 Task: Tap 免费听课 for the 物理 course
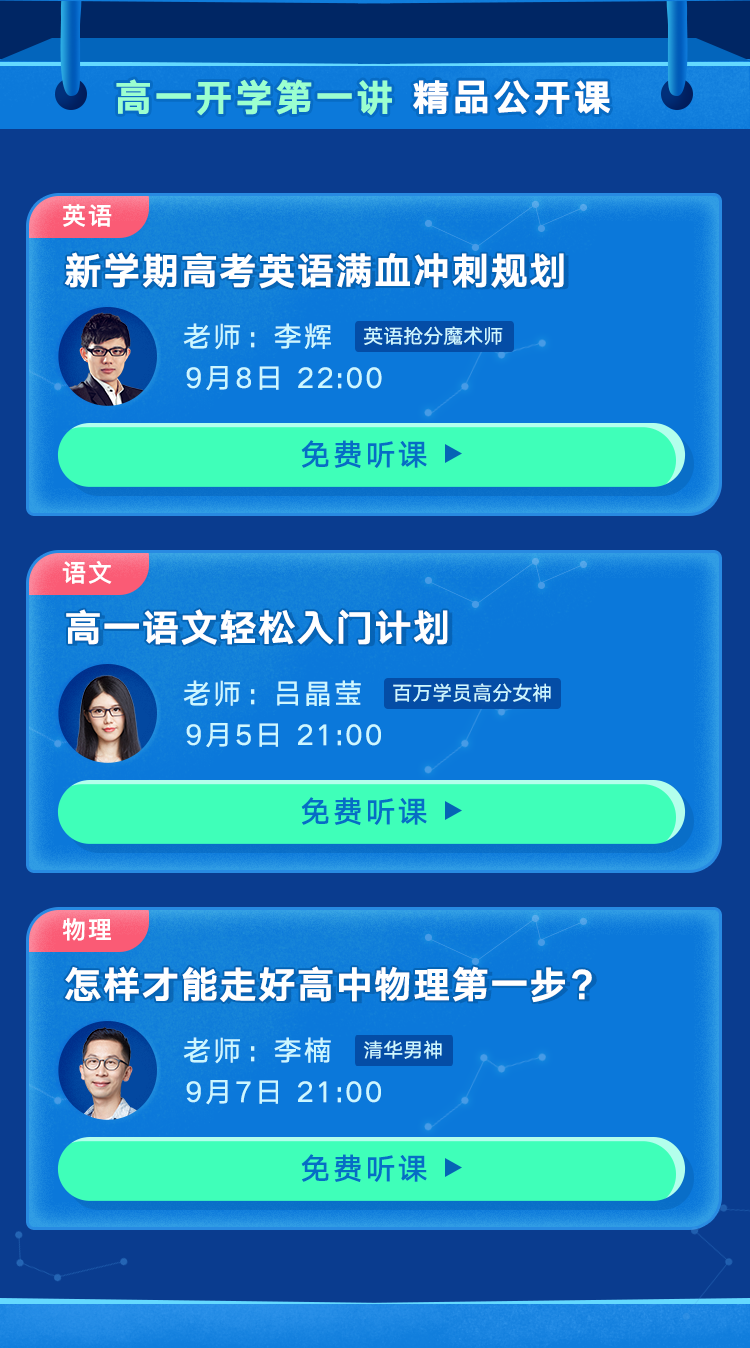pos(371,1169)
